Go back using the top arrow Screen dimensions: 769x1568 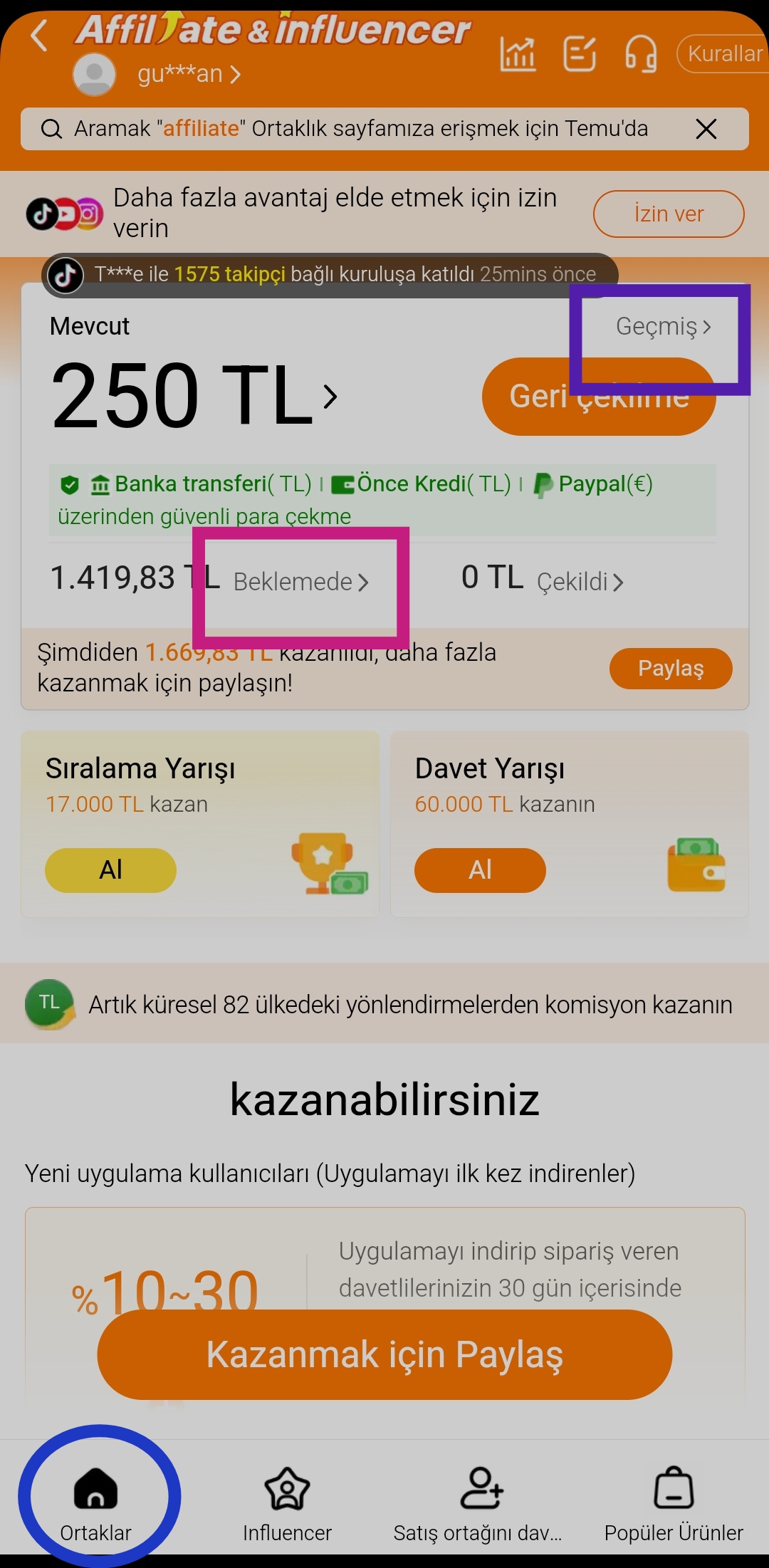tap(39, 36)
